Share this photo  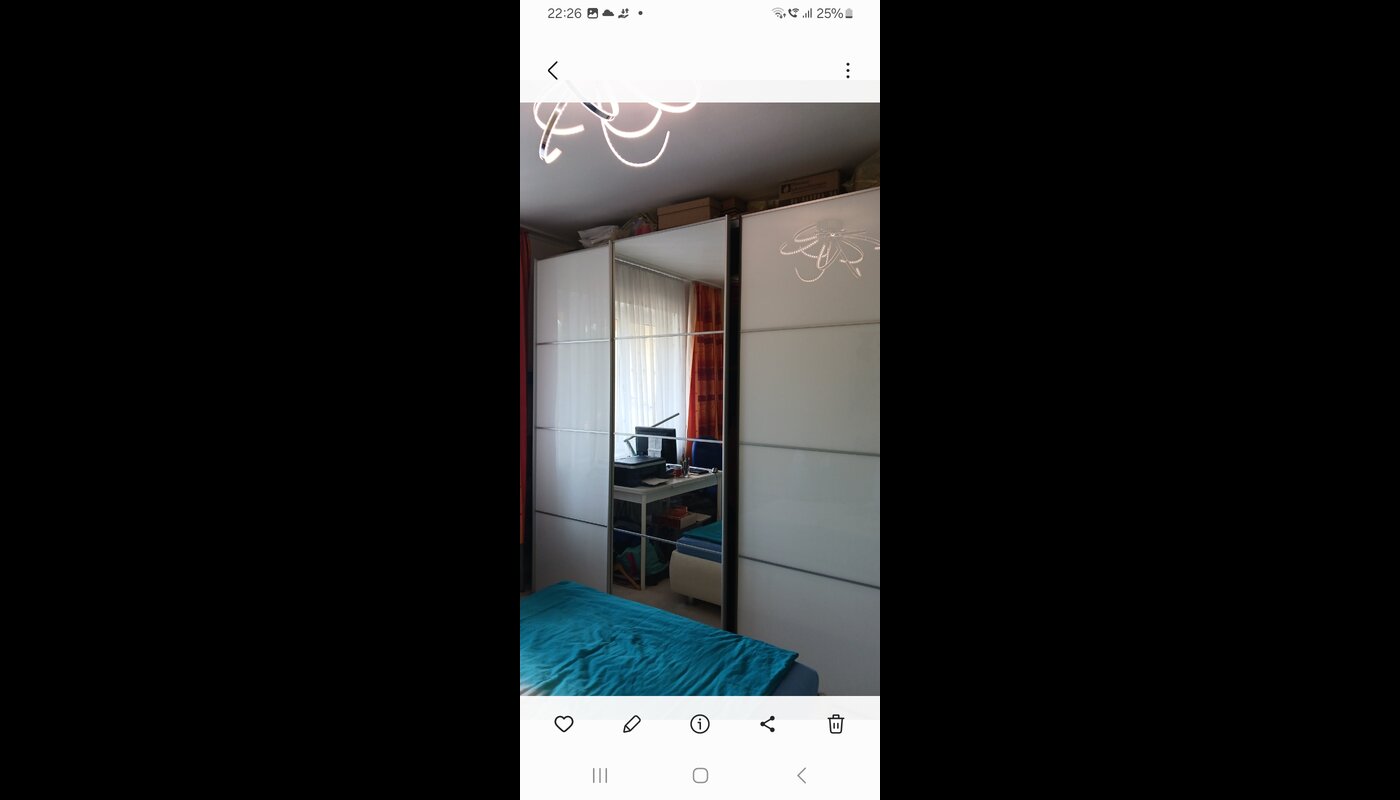768,724
